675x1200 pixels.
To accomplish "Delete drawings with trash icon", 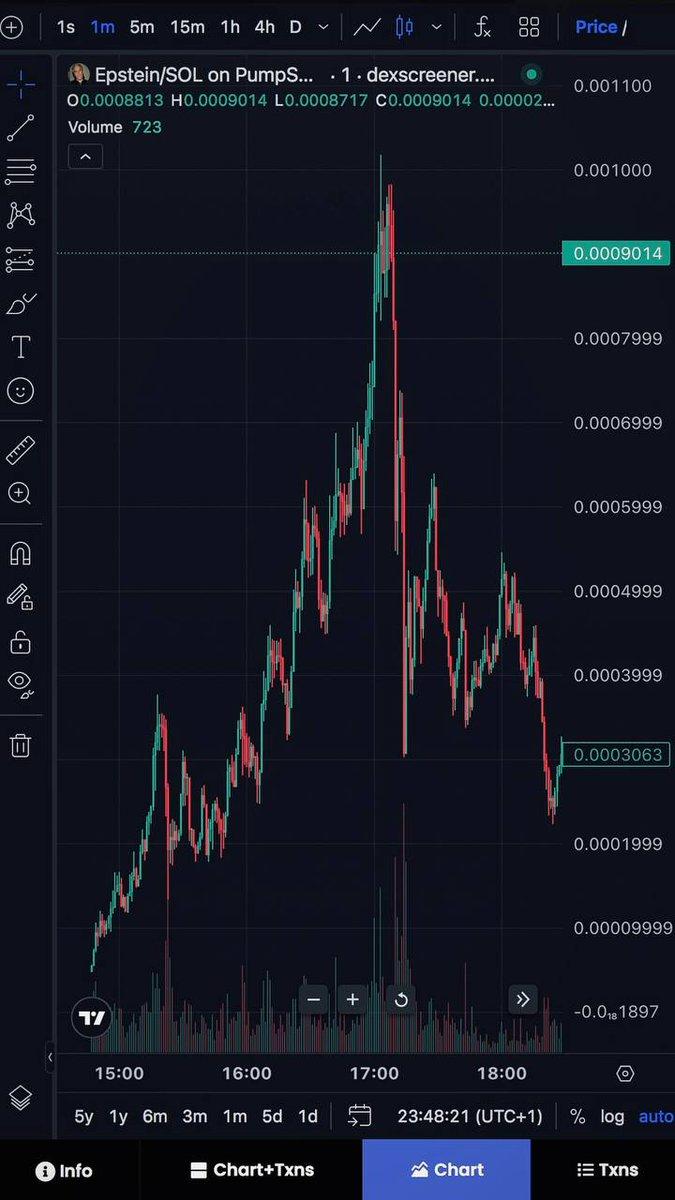I will (x=20, y=745).
